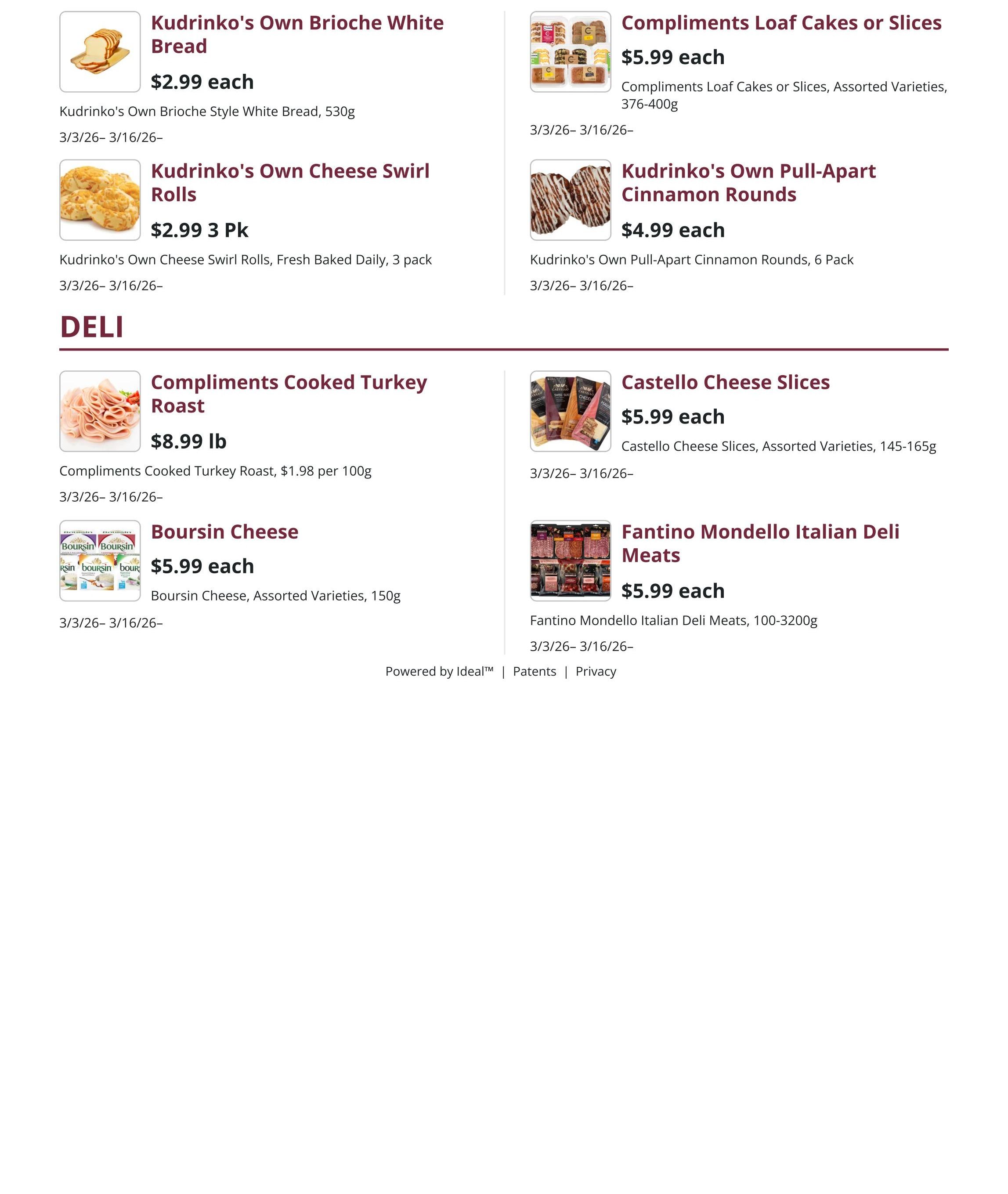This screenshot has height=1194, width=1008.
Task: Select the Boursin Cheese product
Action: pyautogui.click(x=224, y=532)
